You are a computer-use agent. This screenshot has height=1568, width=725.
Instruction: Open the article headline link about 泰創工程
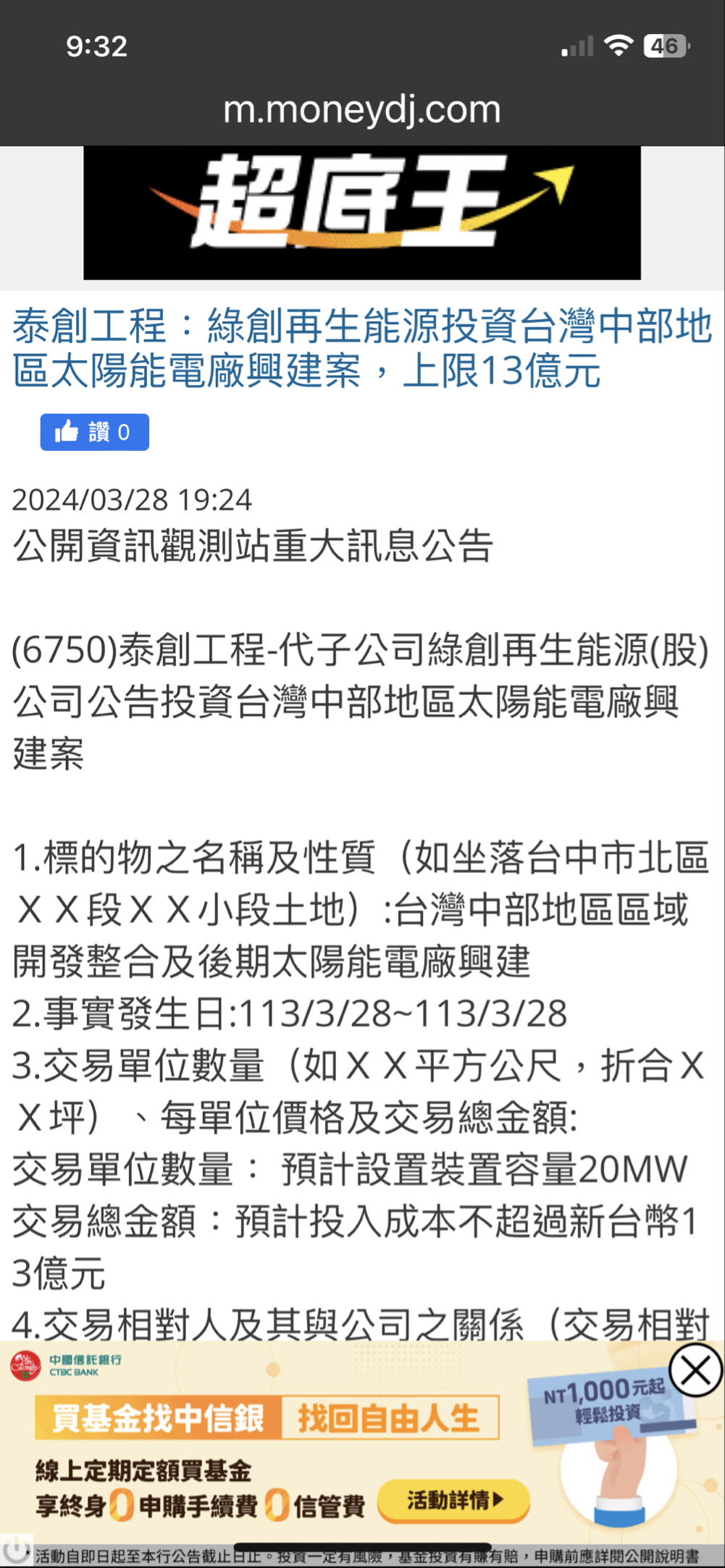361,347
